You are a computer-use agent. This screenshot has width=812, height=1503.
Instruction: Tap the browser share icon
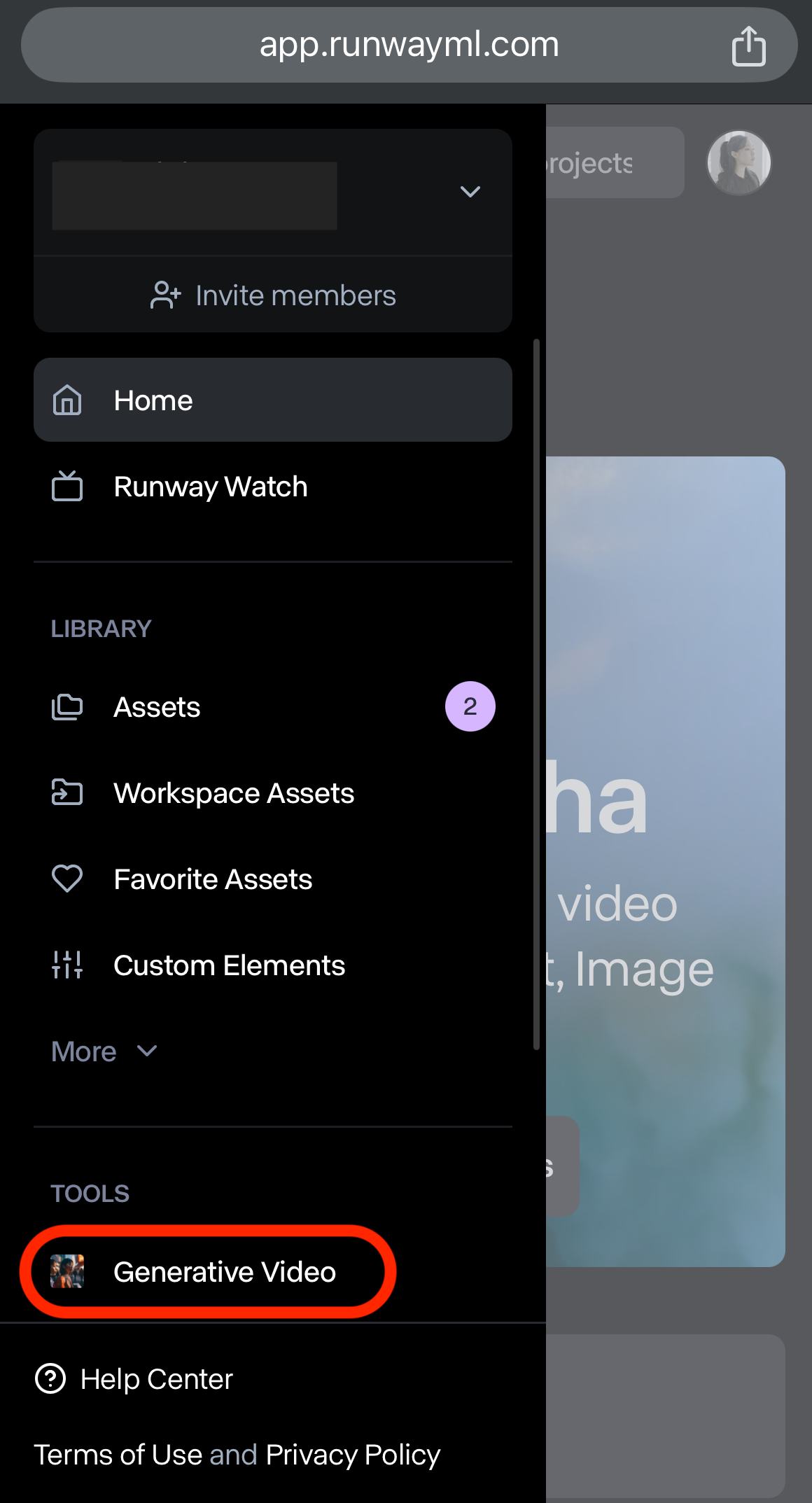tap(748, 46)
